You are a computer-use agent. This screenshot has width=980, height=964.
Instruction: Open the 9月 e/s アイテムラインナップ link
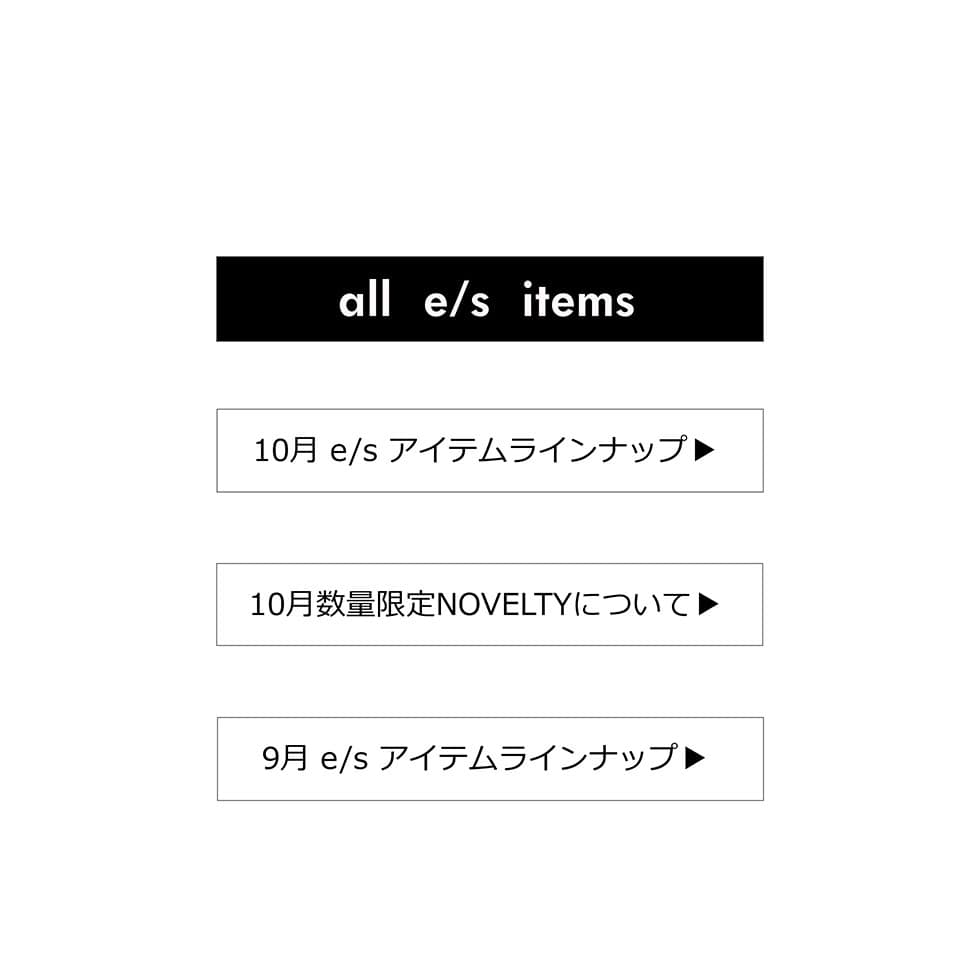coord(489,758)
